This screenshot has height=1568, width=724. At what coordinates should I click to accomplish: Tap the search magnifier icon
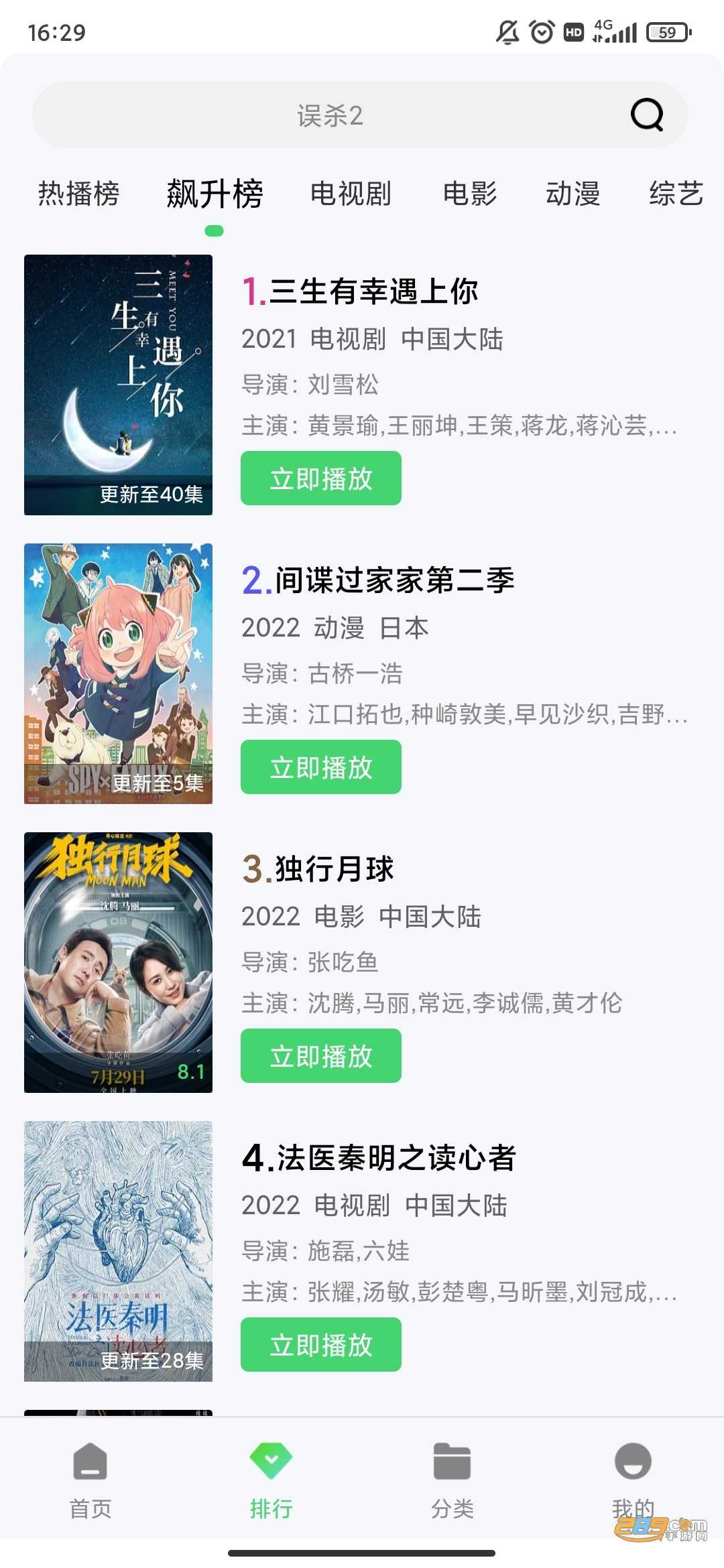click(645, 115)
